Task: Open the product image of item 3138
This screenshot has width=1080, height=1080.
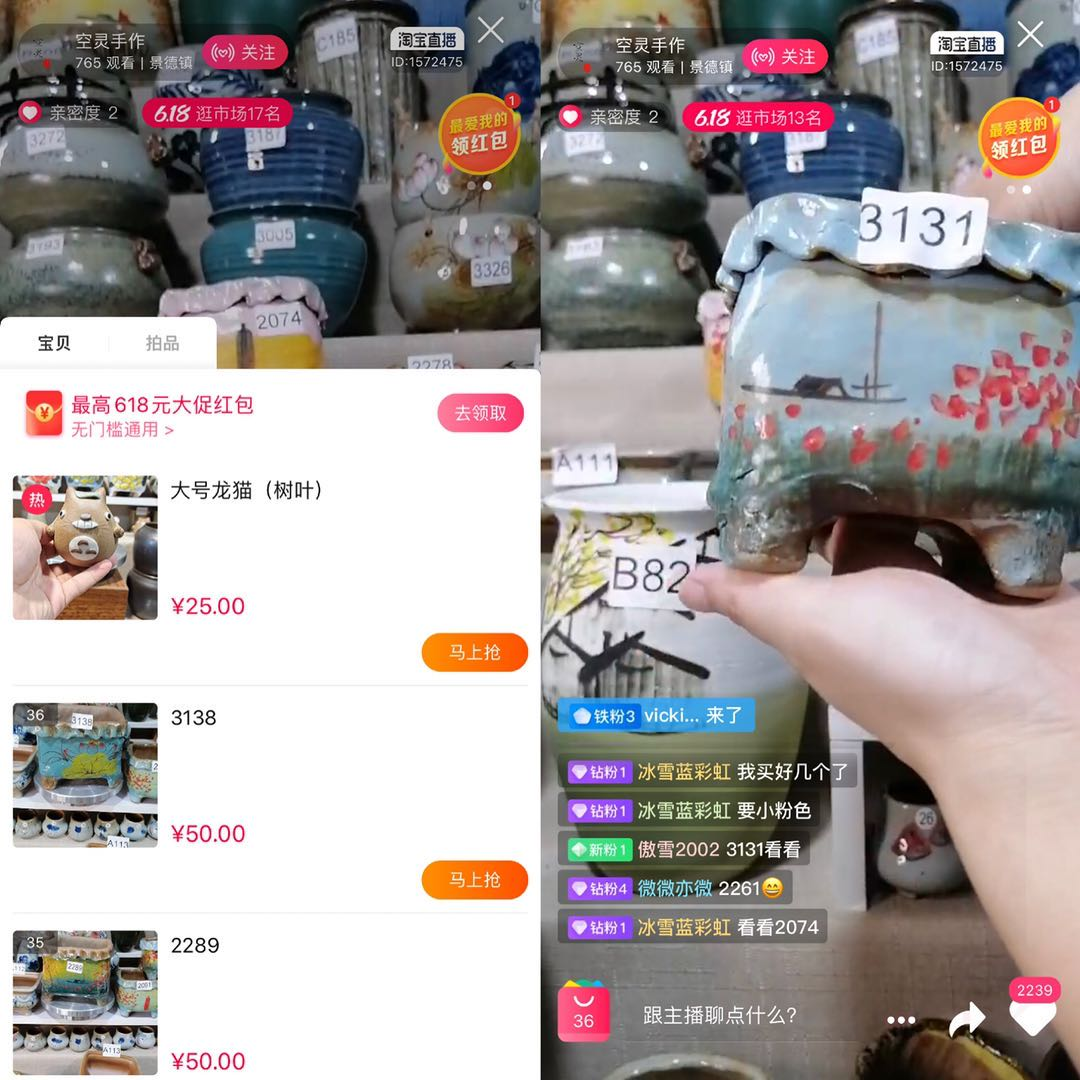Action: (x=85, y=775)
